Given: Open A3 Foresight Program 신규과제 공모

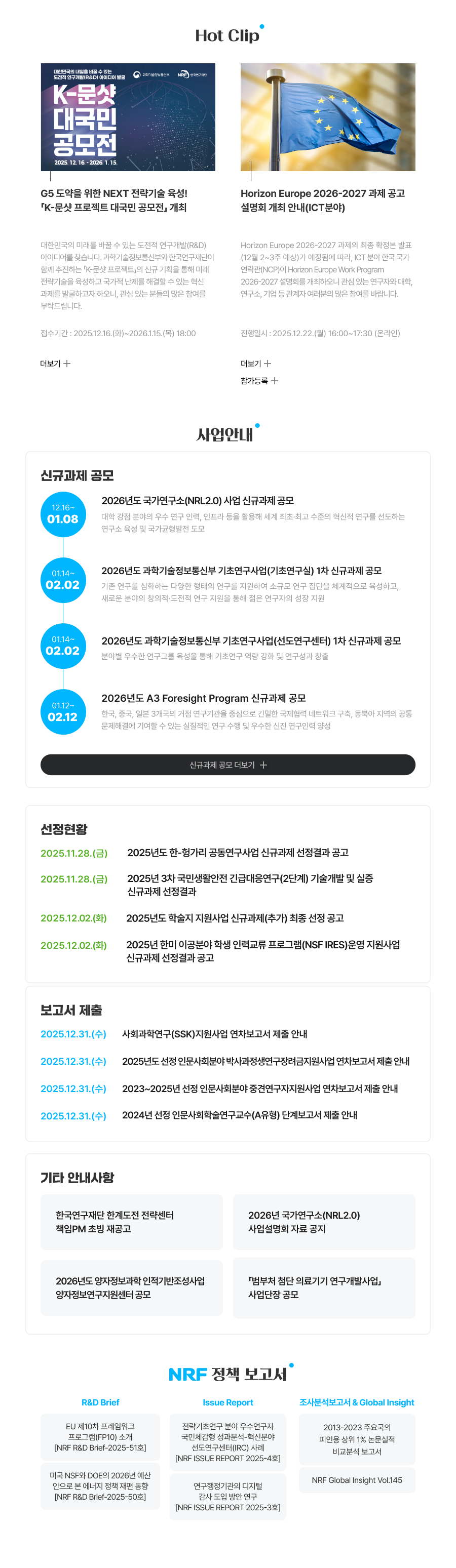Looking at the screenshot, I should [x=203, y=698].
